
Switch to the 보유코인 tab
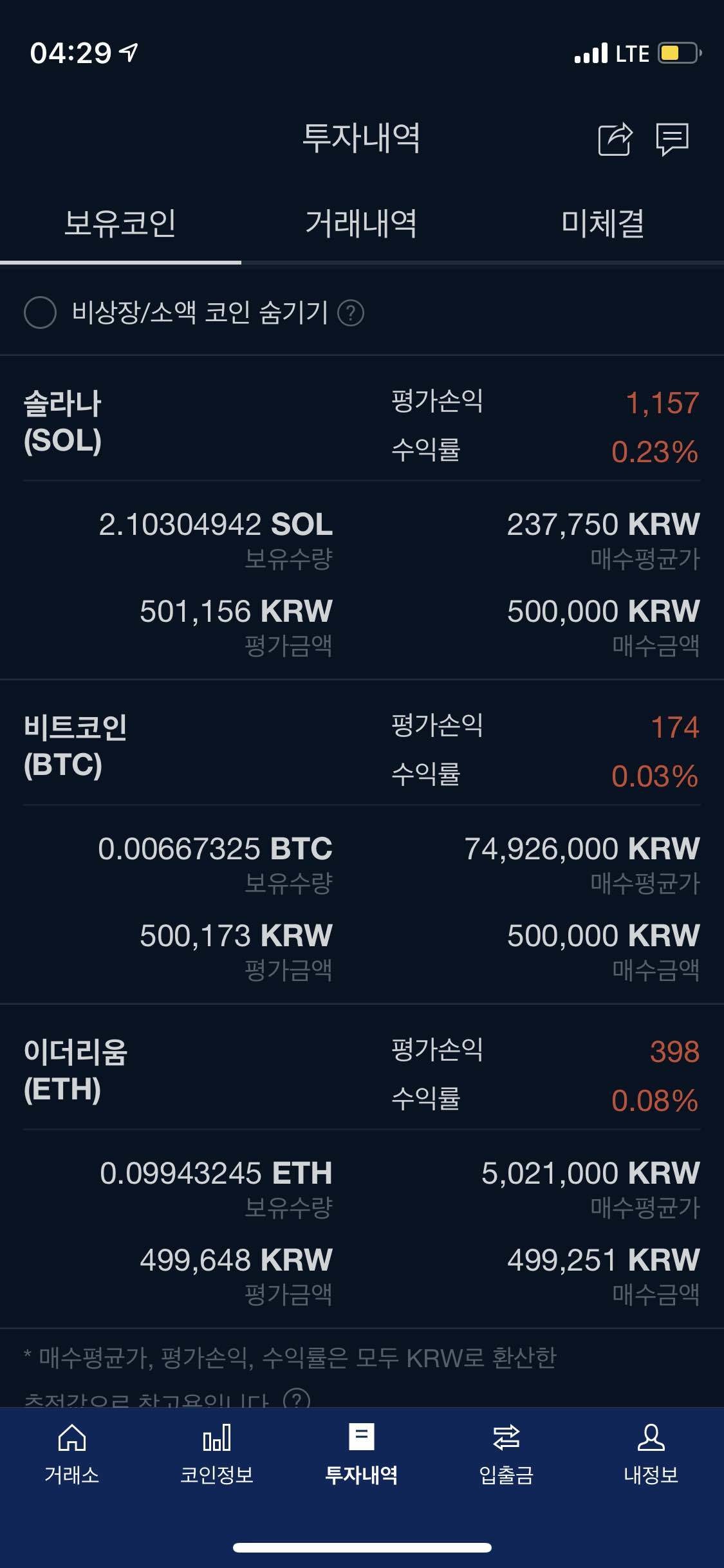coord(120,224)
